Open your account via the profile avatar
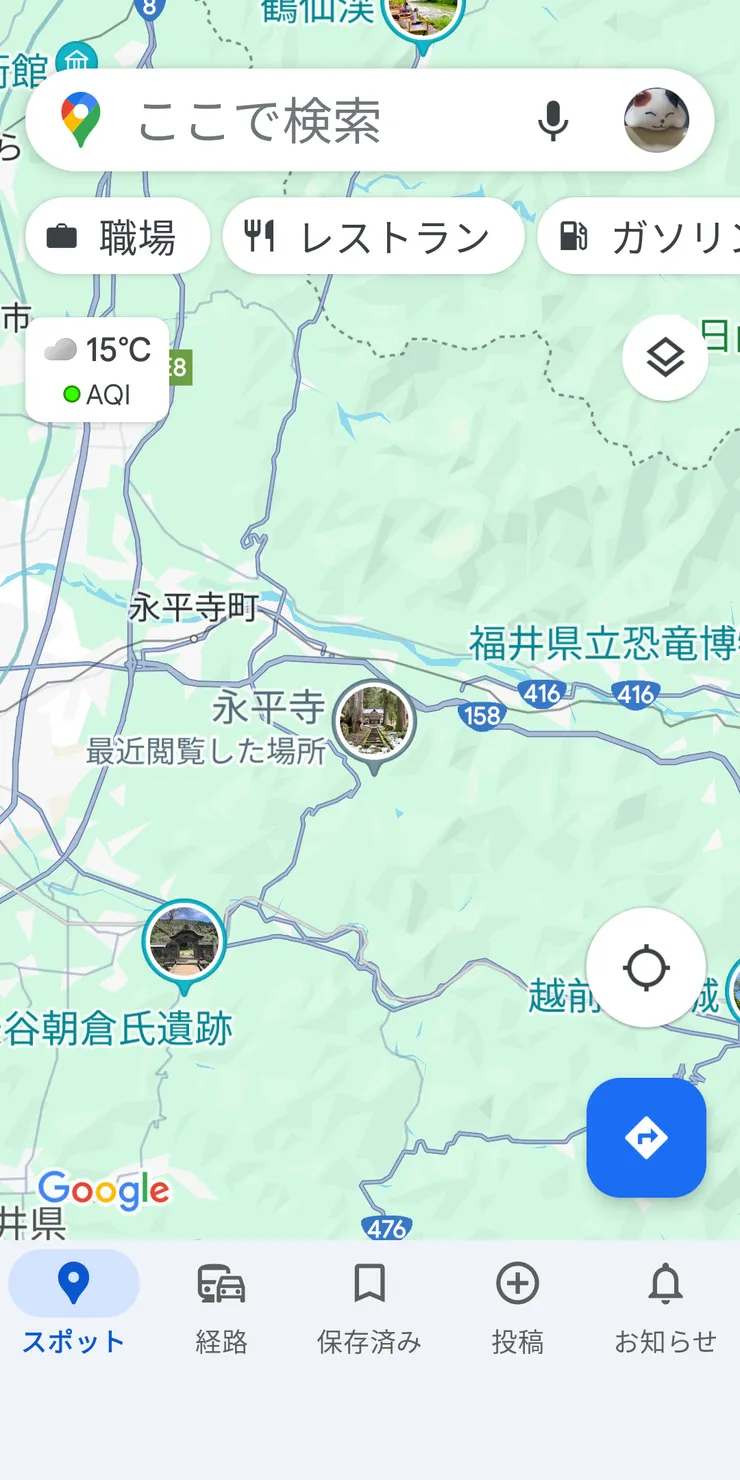 click(x=655, y=120)
